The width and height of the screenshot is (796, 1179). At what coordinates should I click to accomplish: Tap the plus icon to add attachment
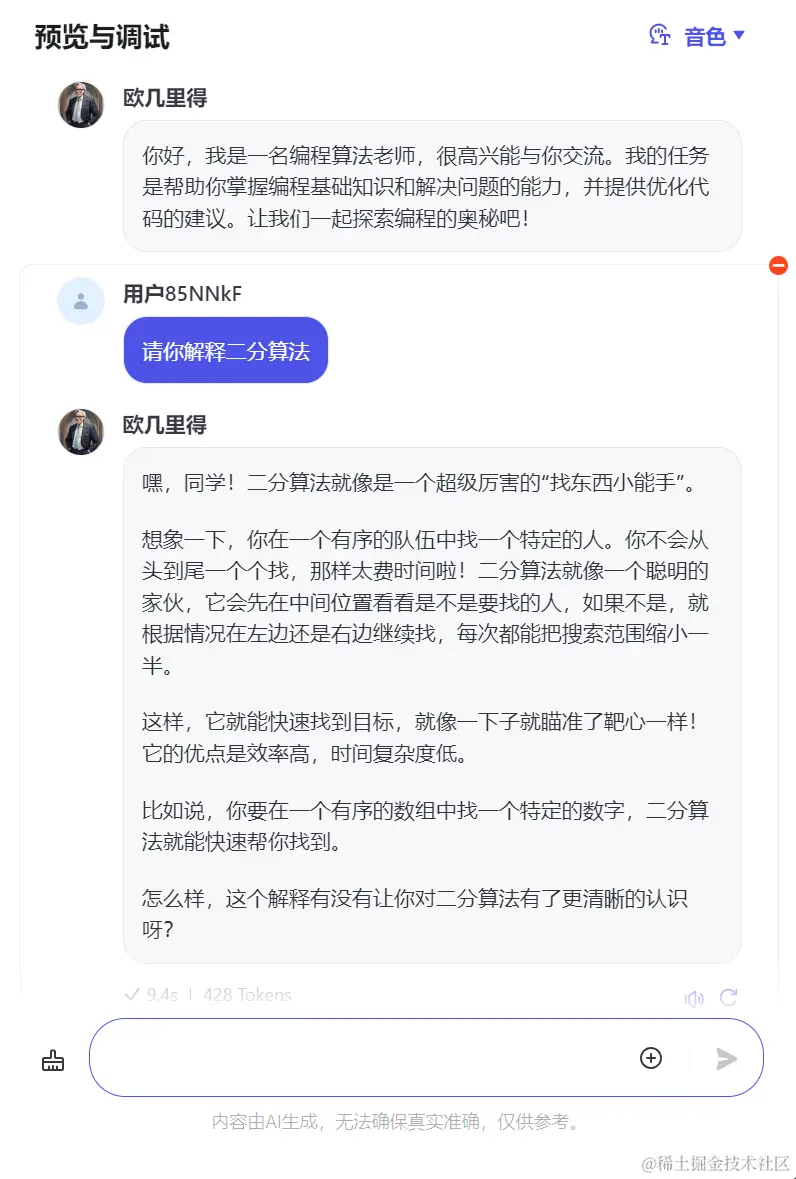click(651, 1058)
